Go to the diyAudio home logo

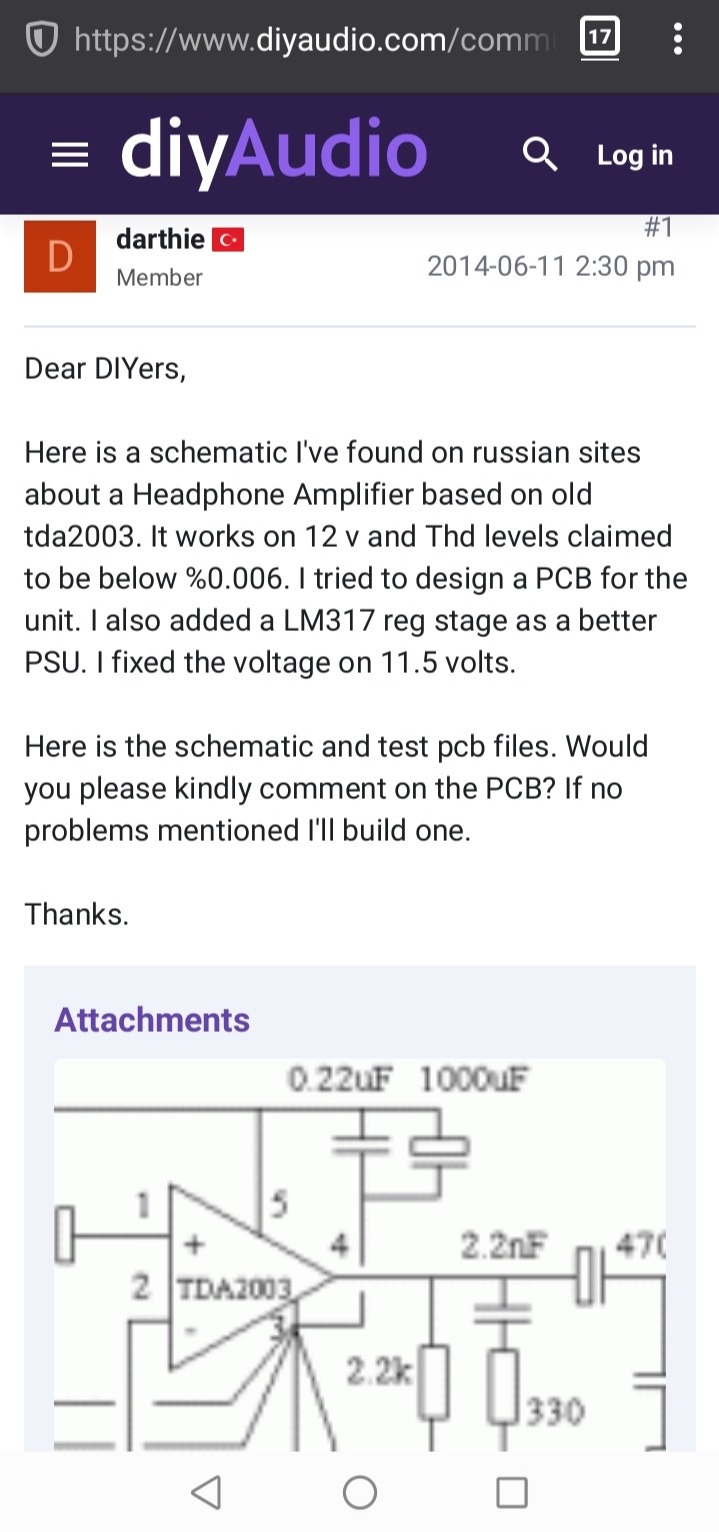pos(274,153)
